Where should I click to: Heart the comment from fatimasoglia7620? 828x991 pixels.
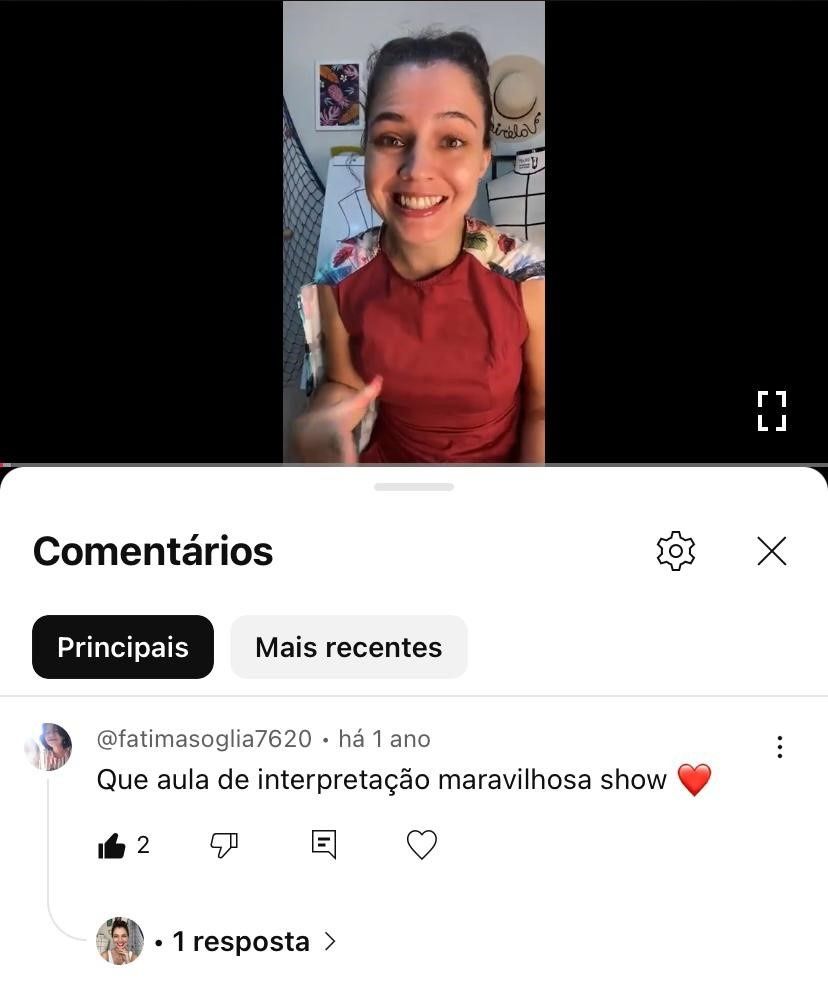pos(422,846)
